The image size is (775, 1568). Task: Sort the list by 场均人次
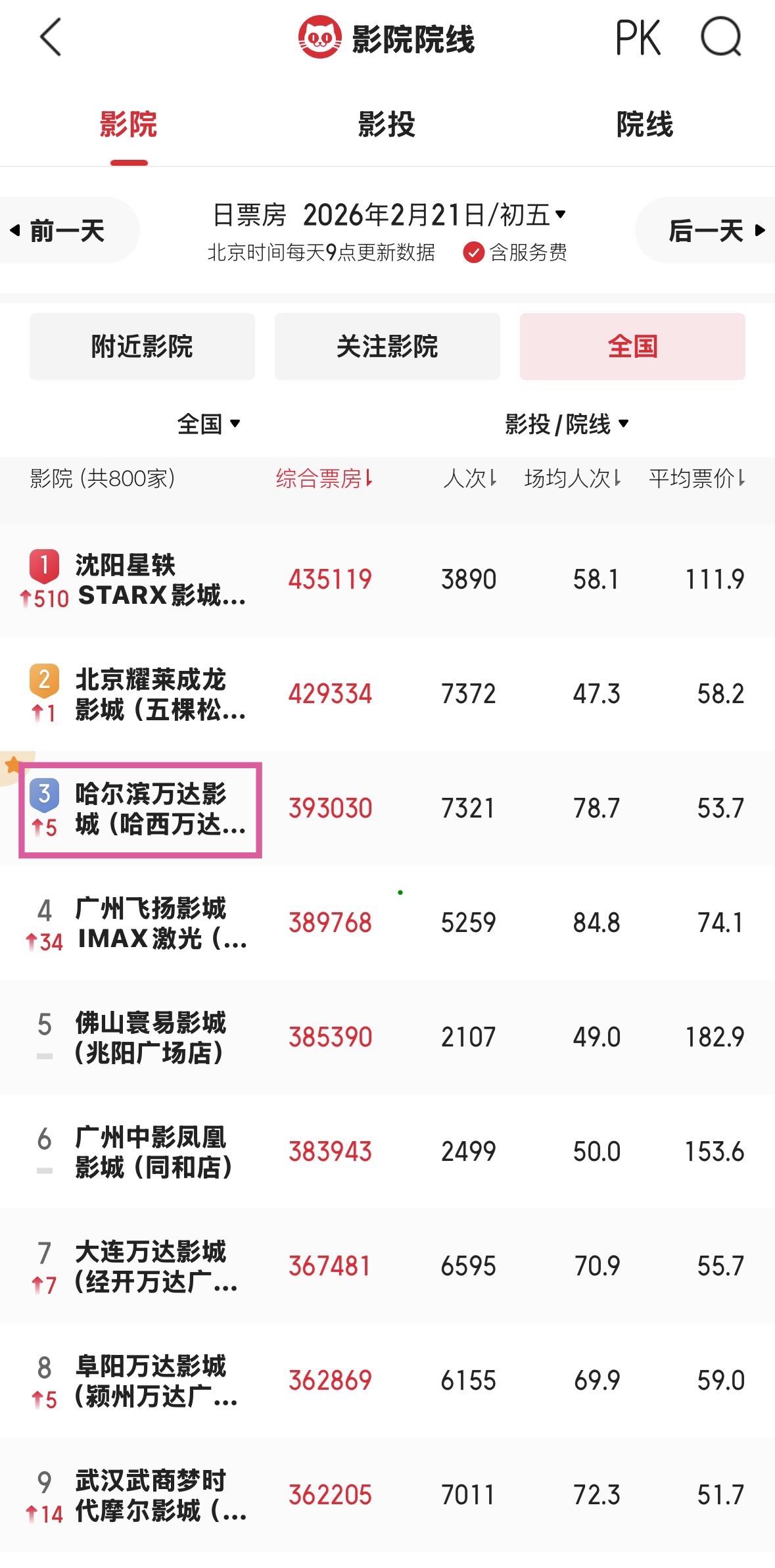(572, 479)
